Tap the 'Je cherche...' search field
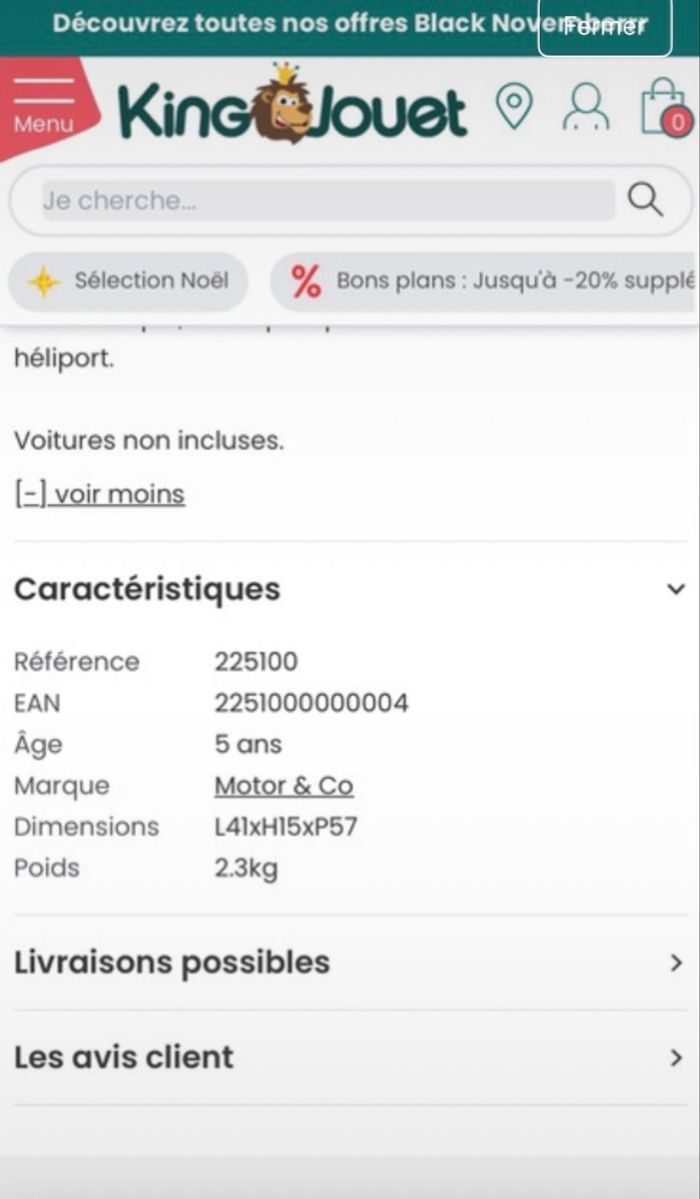700x1199 pixels. coord(328,201)
